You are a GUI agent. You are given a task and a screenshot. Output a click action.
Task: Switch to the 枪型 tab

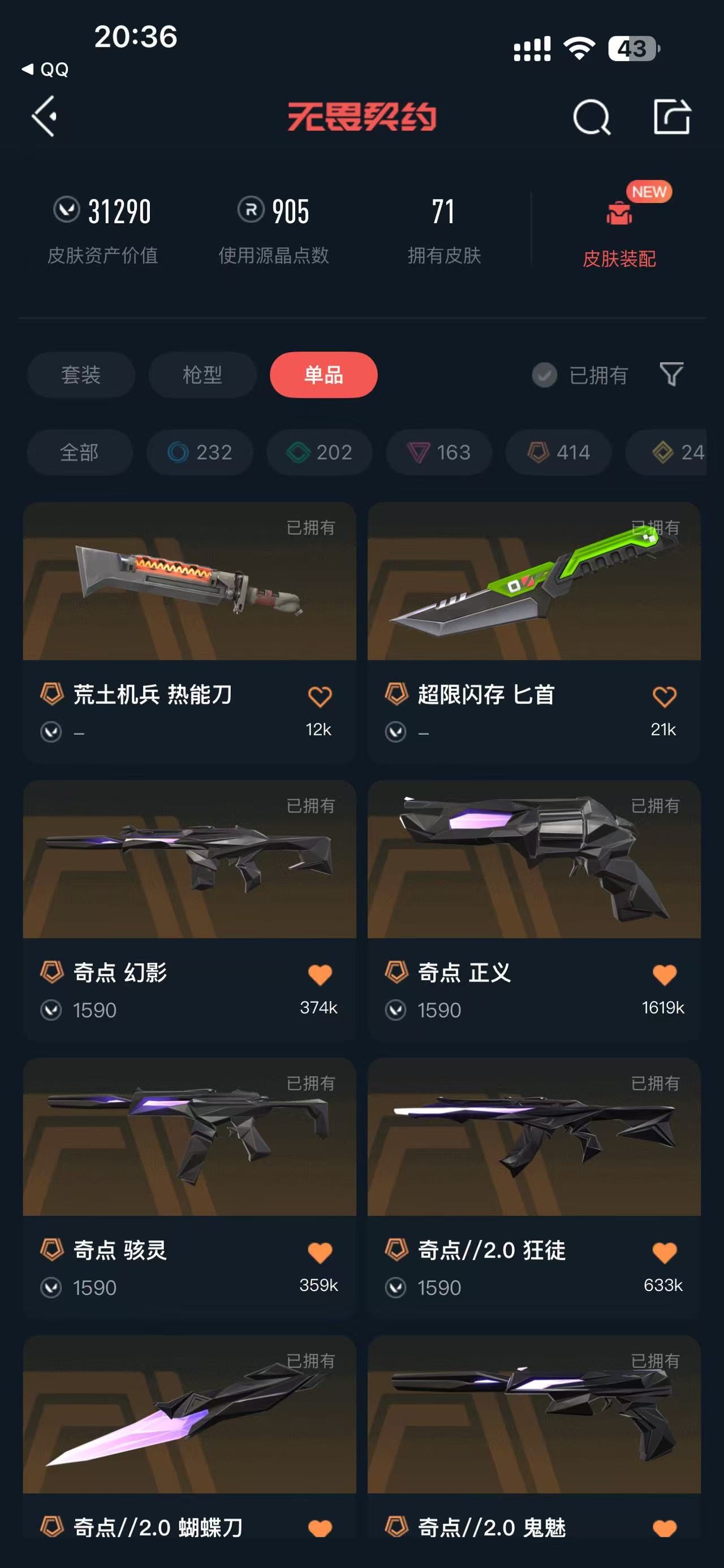click(x=202, y=374)
